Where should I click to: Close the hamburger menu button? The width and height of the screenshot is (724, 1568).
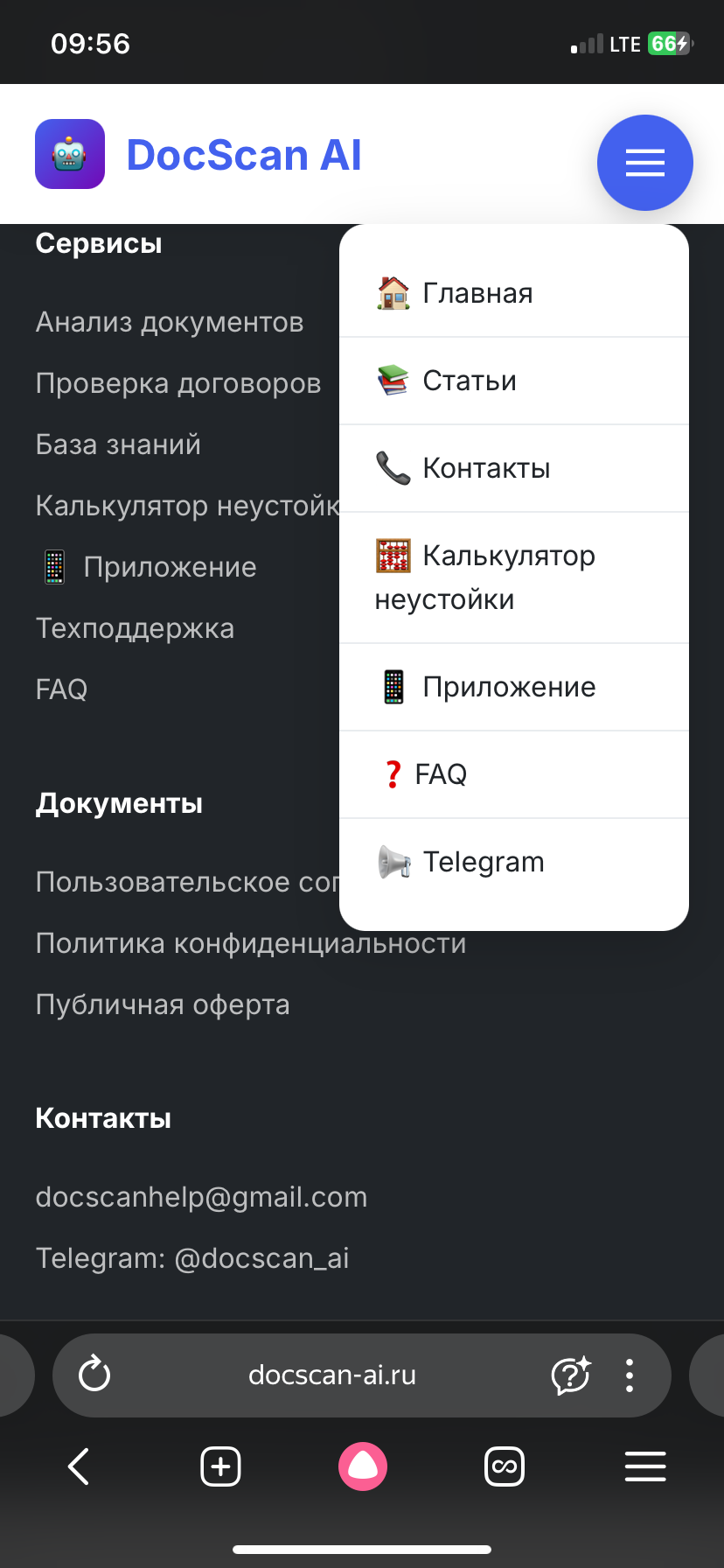click(644, 163)
